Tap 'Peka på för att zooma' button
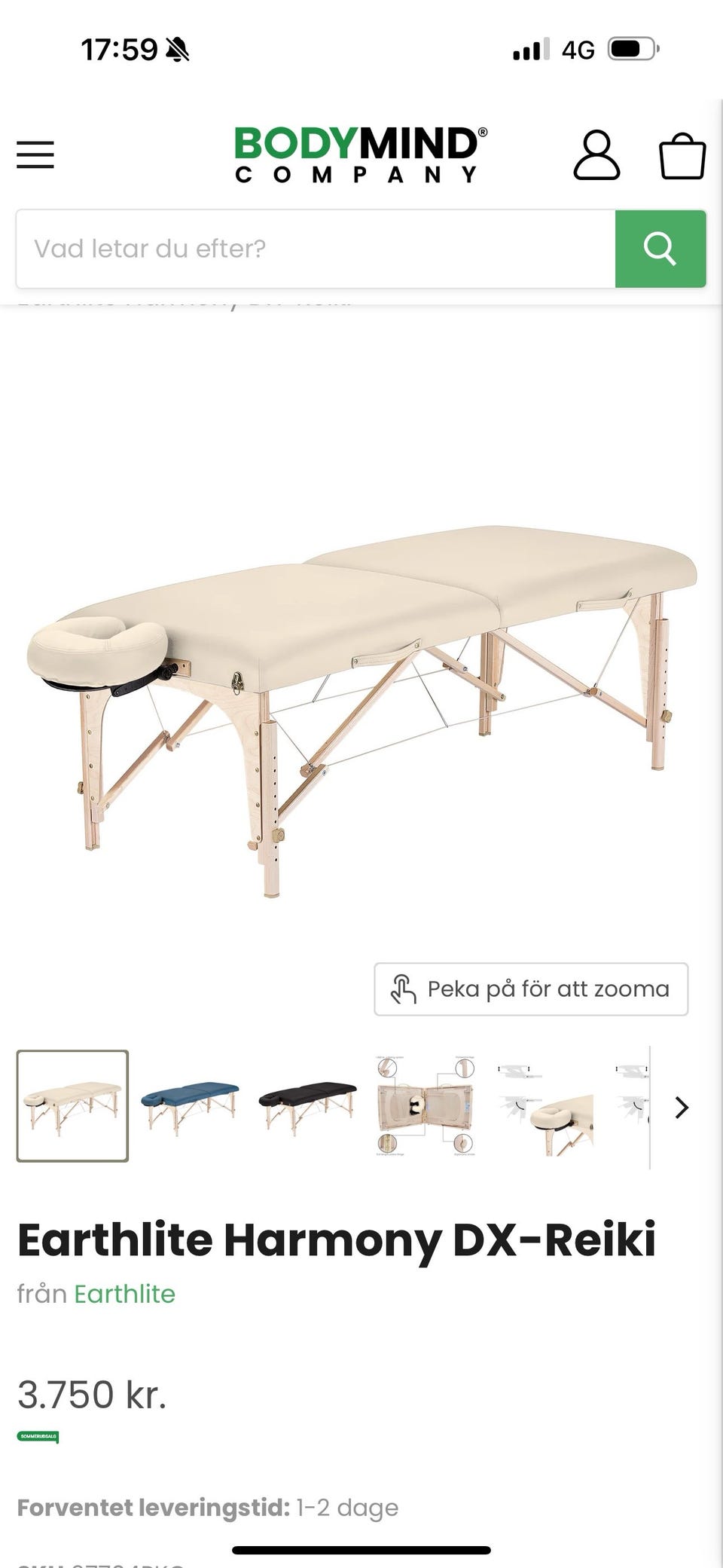Screen dimensions: 723x1568 531,989
